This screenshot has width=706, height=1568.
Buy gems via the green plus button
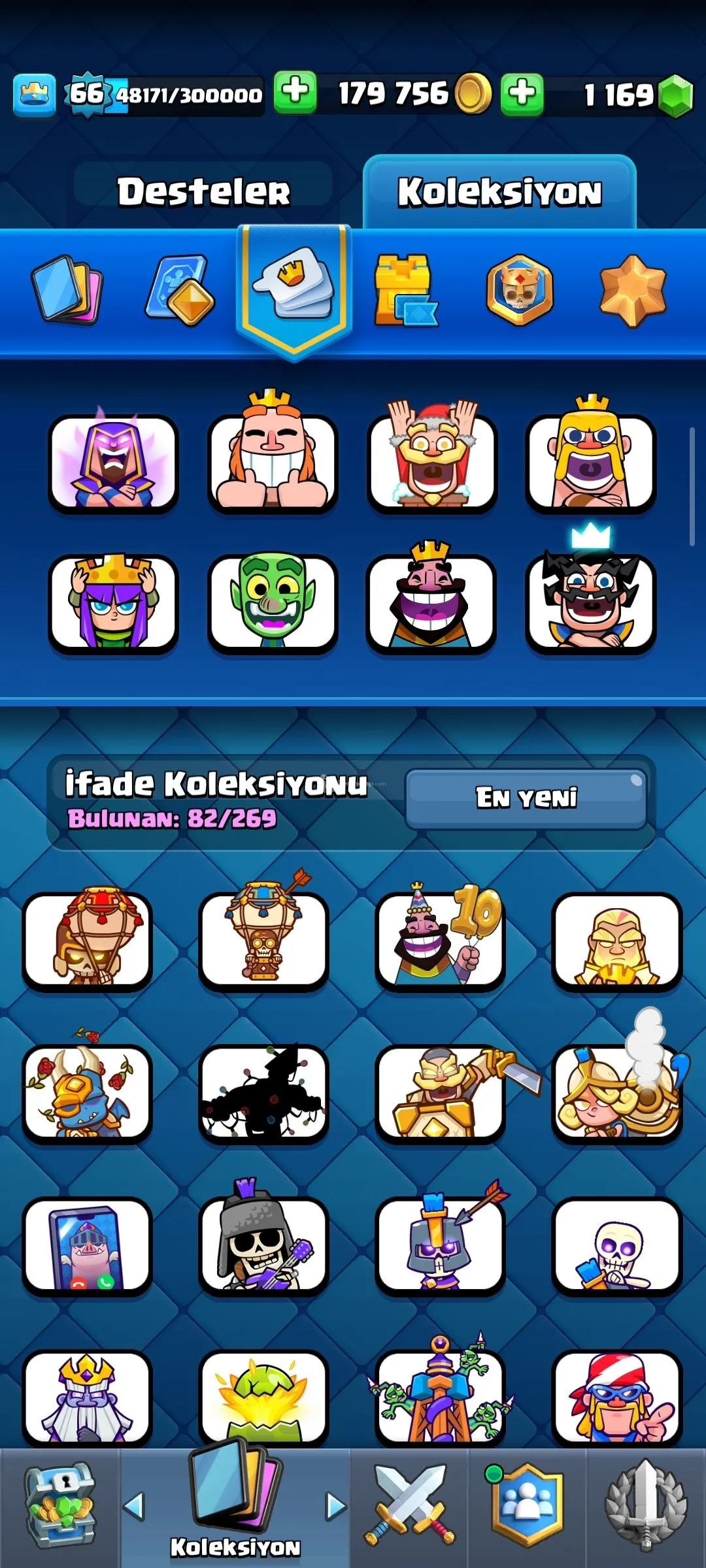point(522,93)
